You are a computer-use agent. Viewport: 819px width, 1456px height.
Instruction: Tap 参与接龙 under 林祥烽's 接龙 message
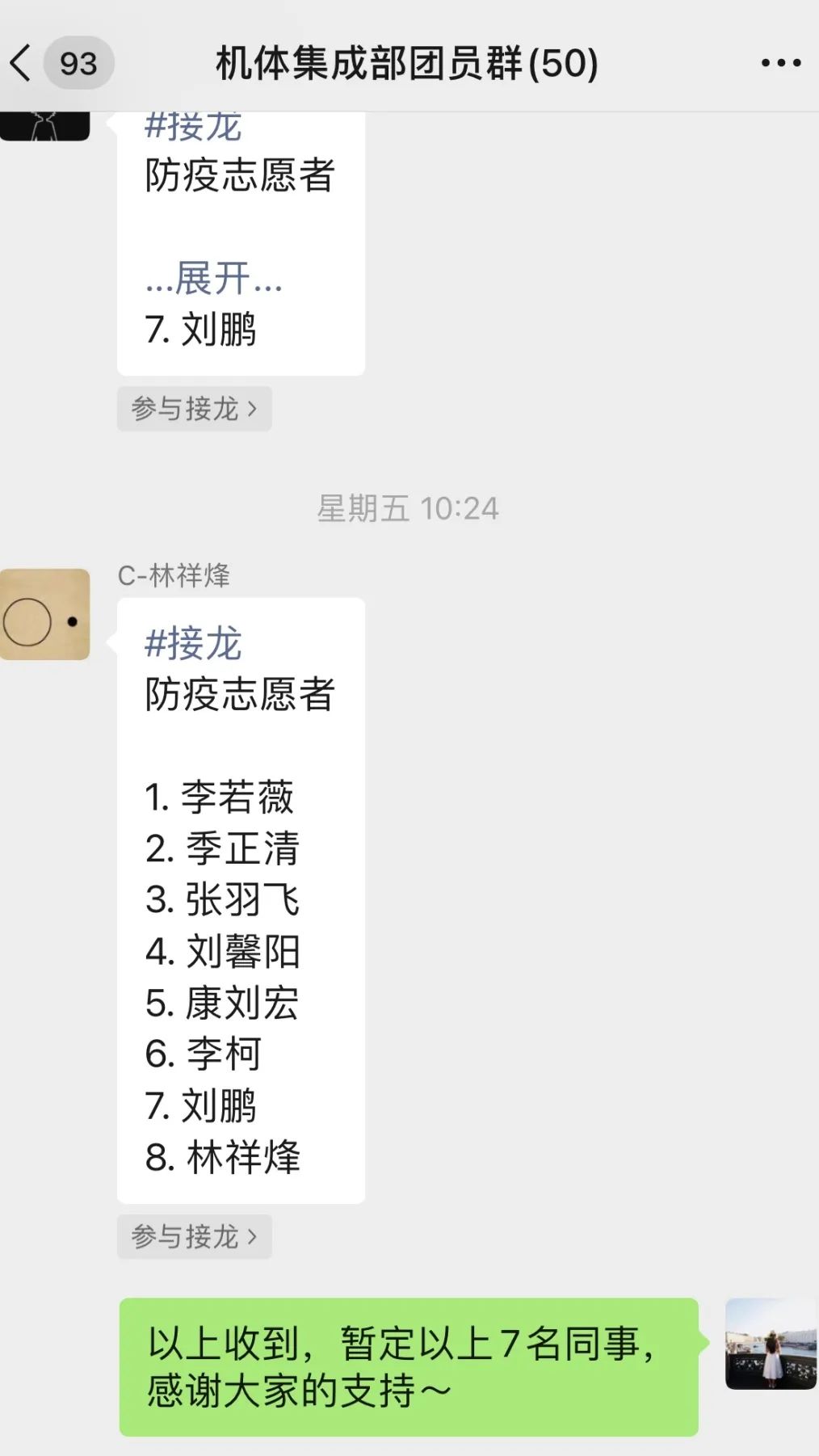[194, 1236]
